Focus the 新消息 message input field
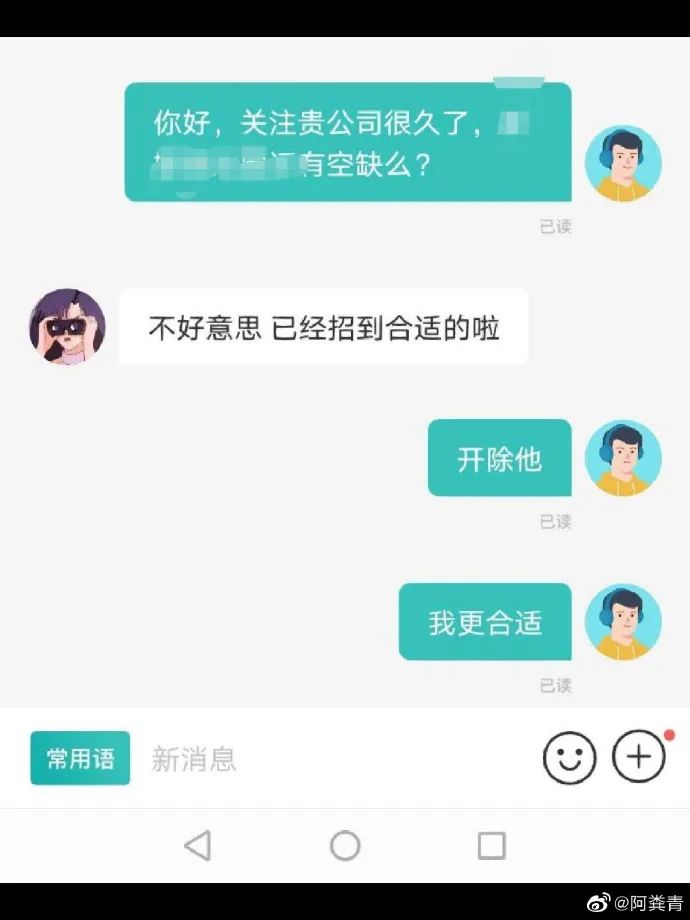690x920 pixels. point(330,759)
